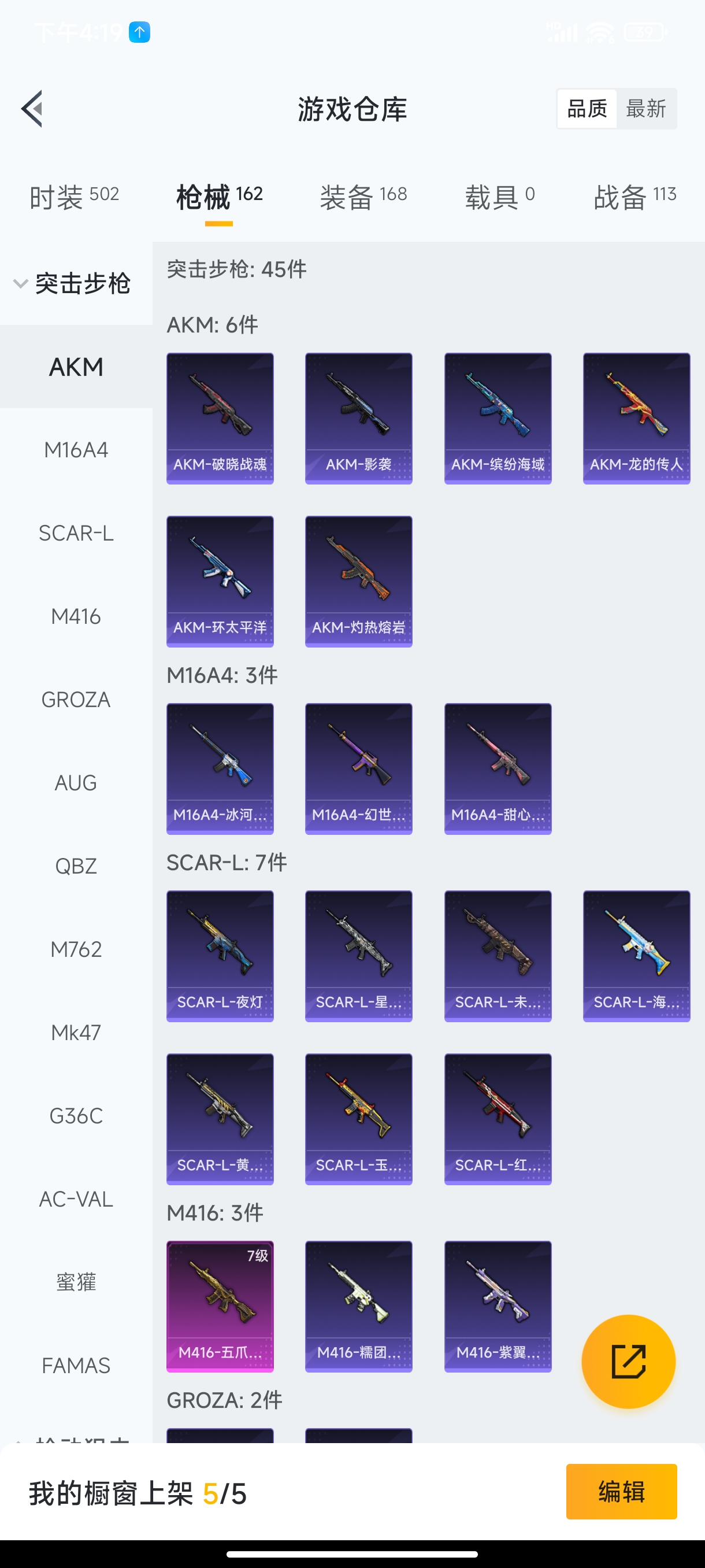Open the AKM-灼热熔岩 skin
Screen dimensions: 705x1568
(x=358, y=582)
